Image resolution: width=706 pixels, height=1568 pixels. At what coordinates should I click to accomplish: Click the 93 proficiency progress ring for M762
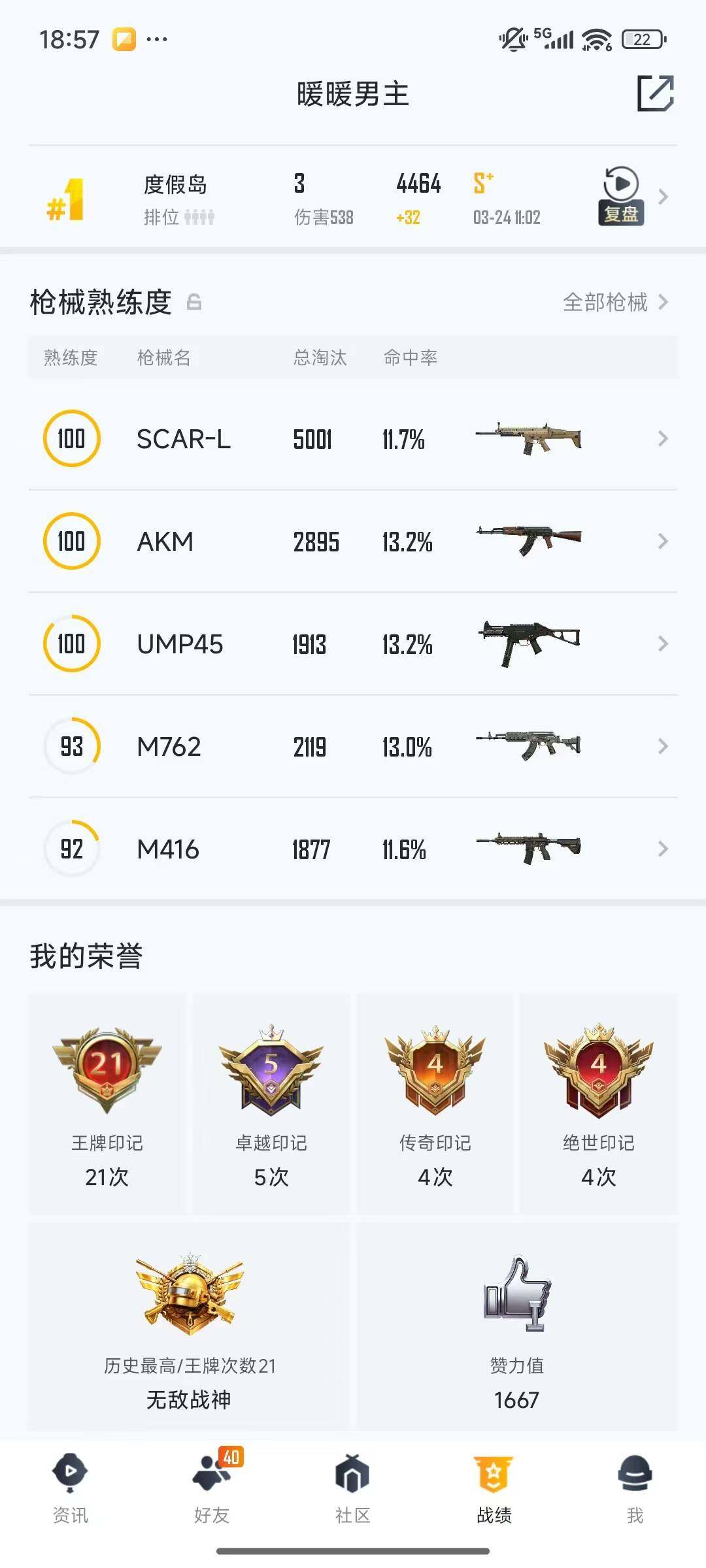pyautogui.click(x=71, y=747)
